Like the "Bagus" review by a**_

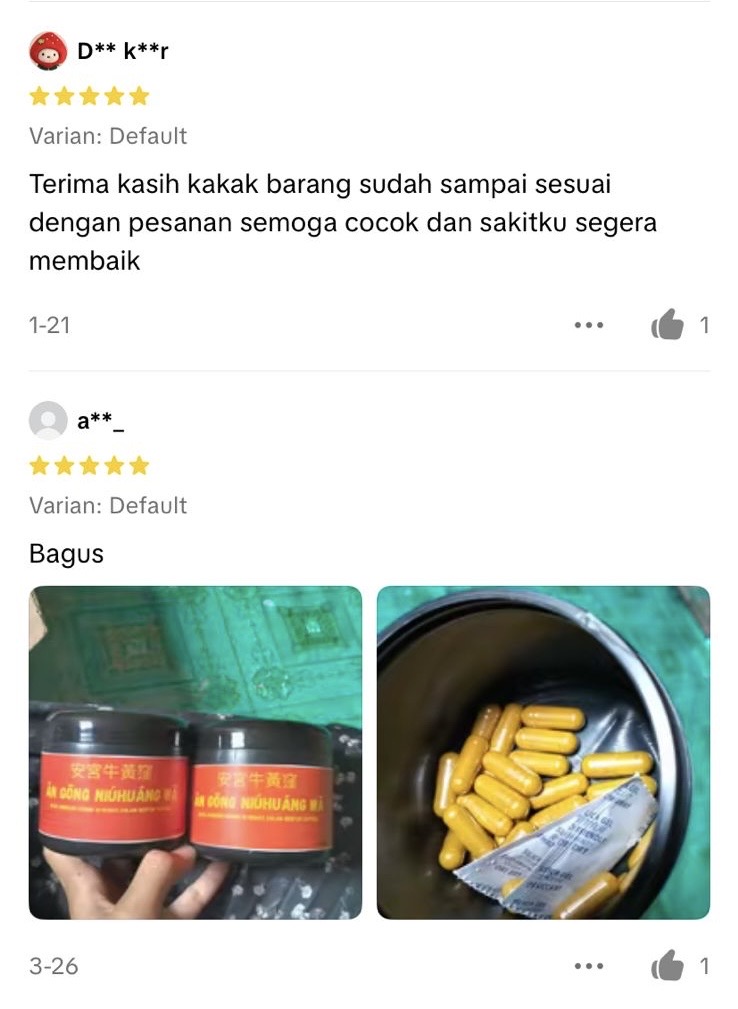[x=668, y=966]
